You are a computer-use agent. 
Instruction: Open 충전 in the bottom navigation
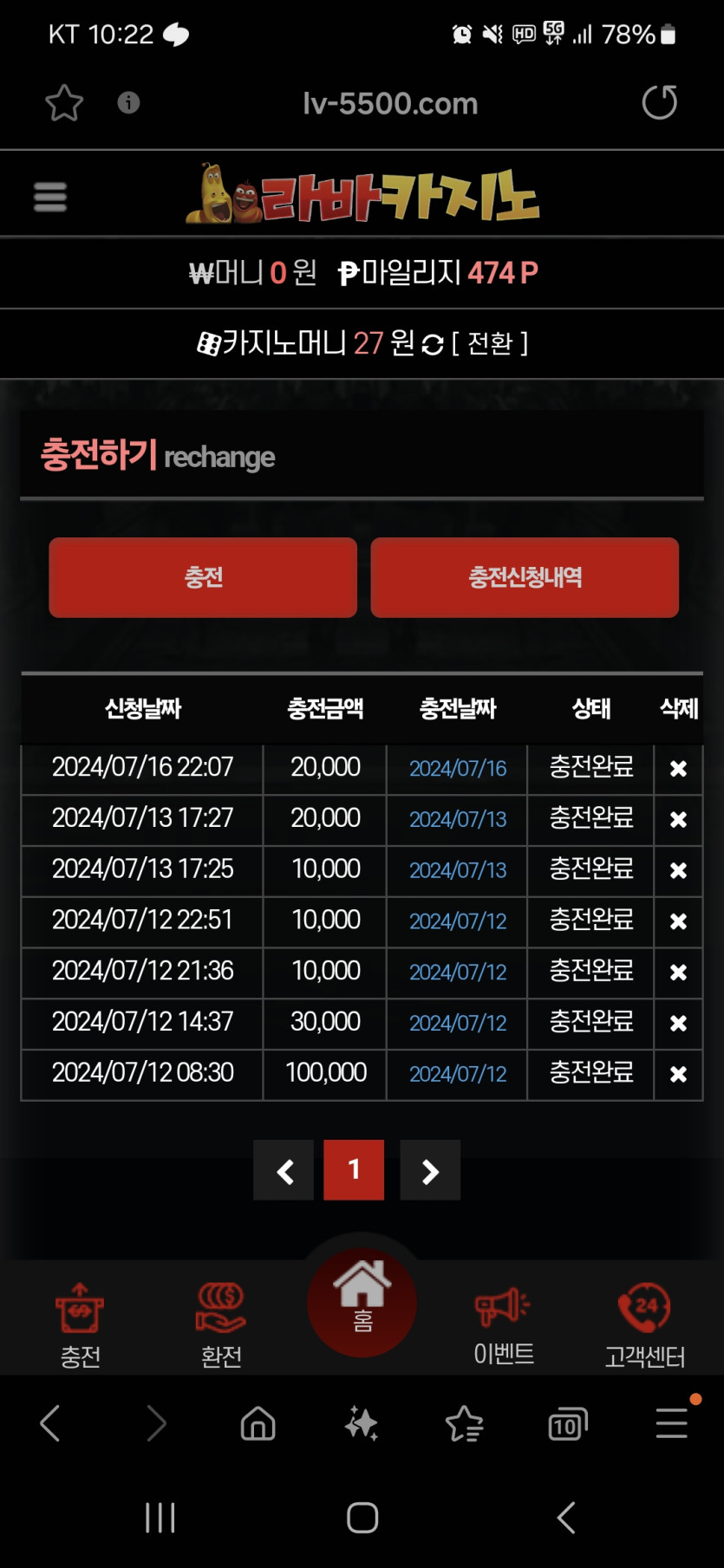pyautogui.click(x=80, y=1324)
